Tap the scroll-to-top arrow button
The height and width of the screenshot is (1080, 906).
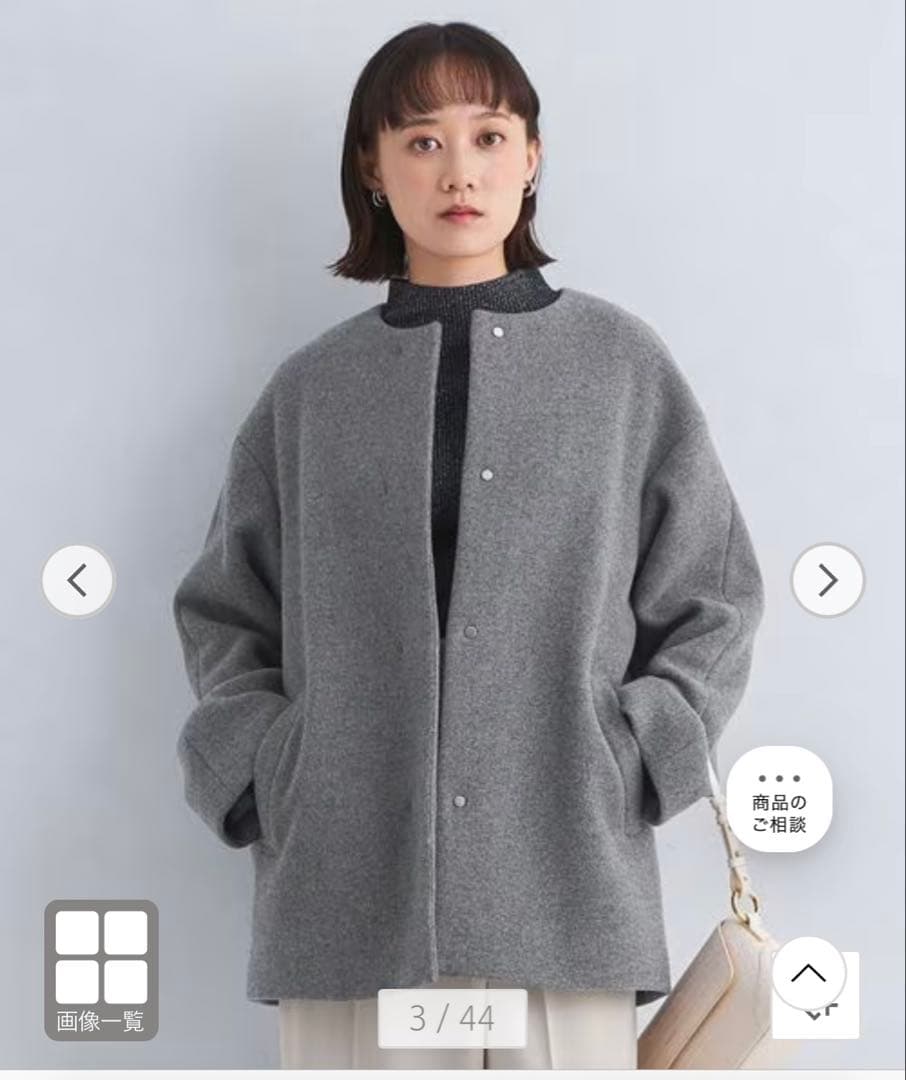[x=808, y=973]
